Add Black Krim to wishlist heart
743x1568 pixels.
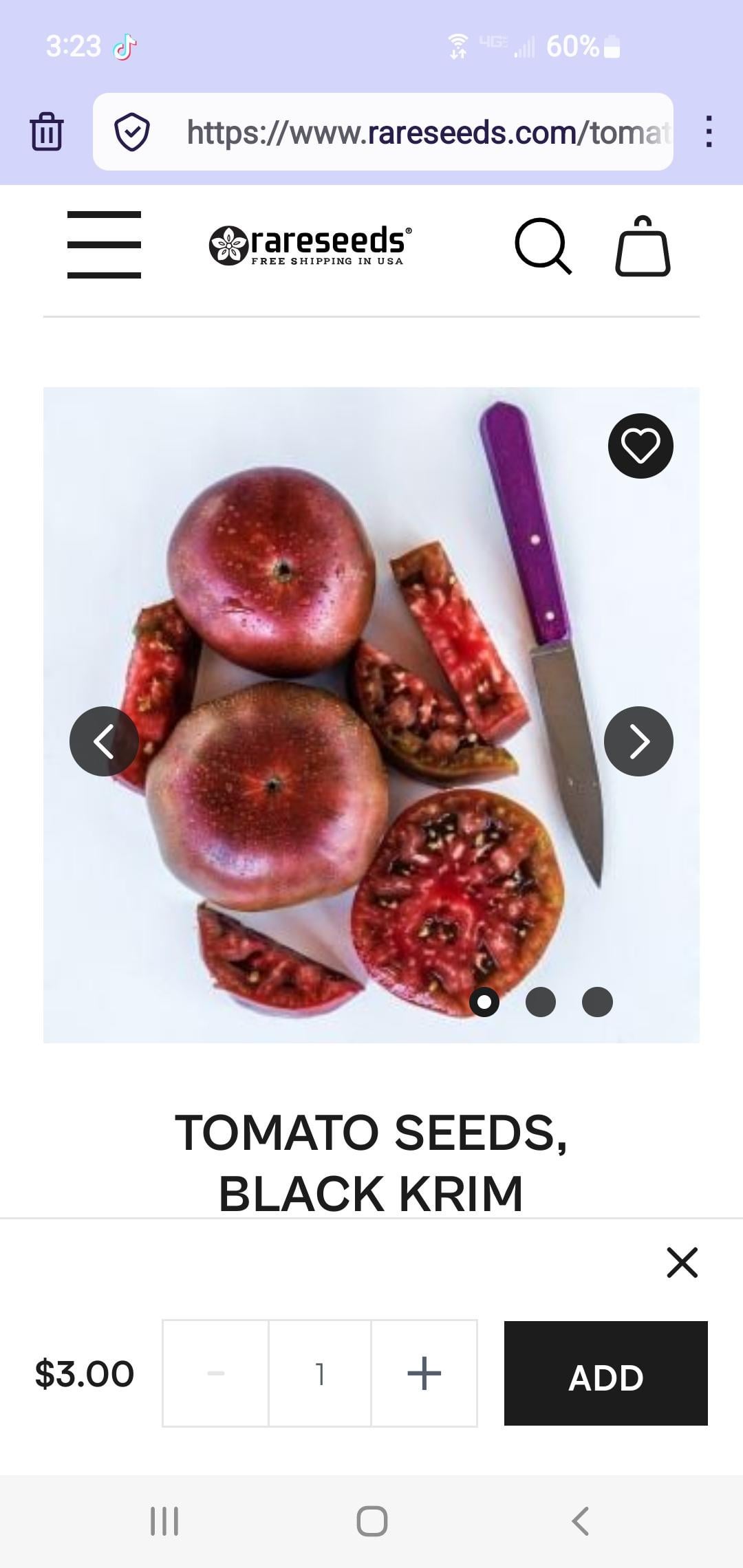pos(640,446)
